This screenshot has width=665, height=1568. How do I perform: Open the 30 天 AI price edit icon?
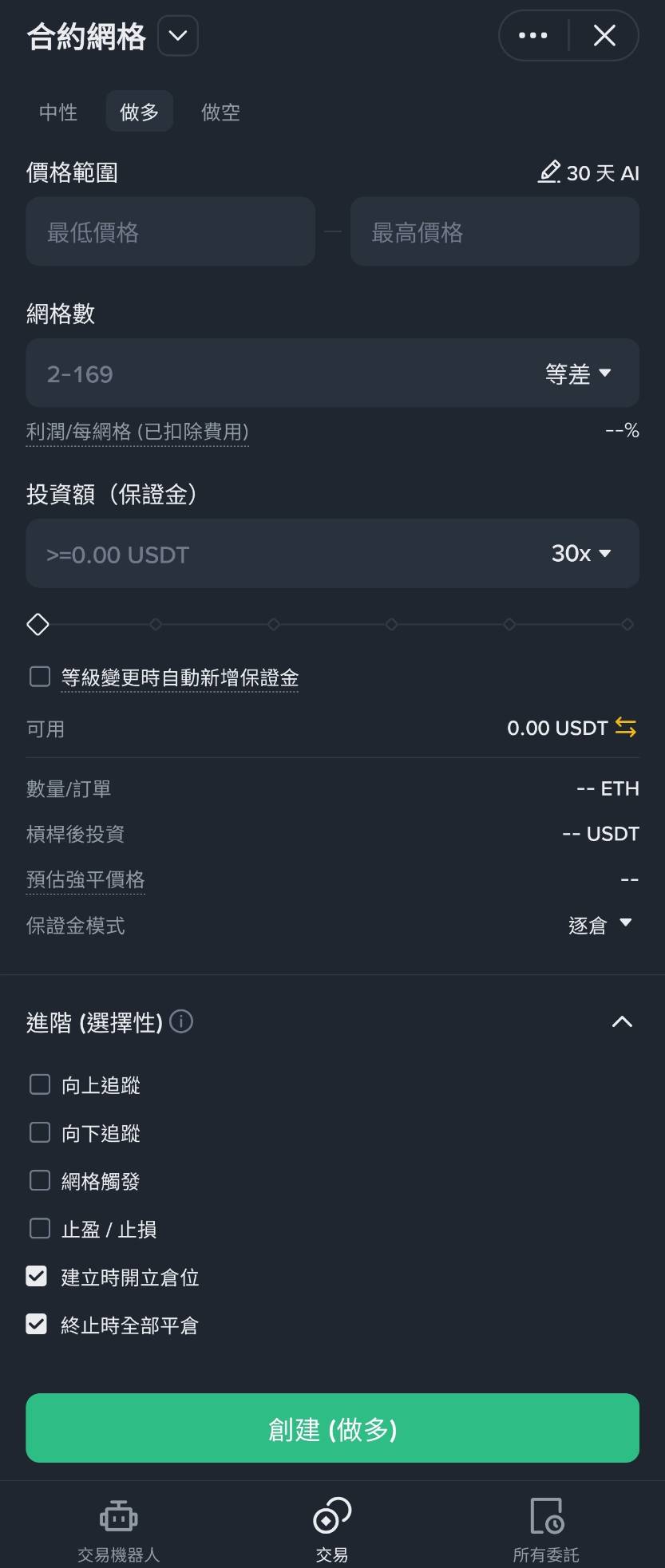[548, 172]
